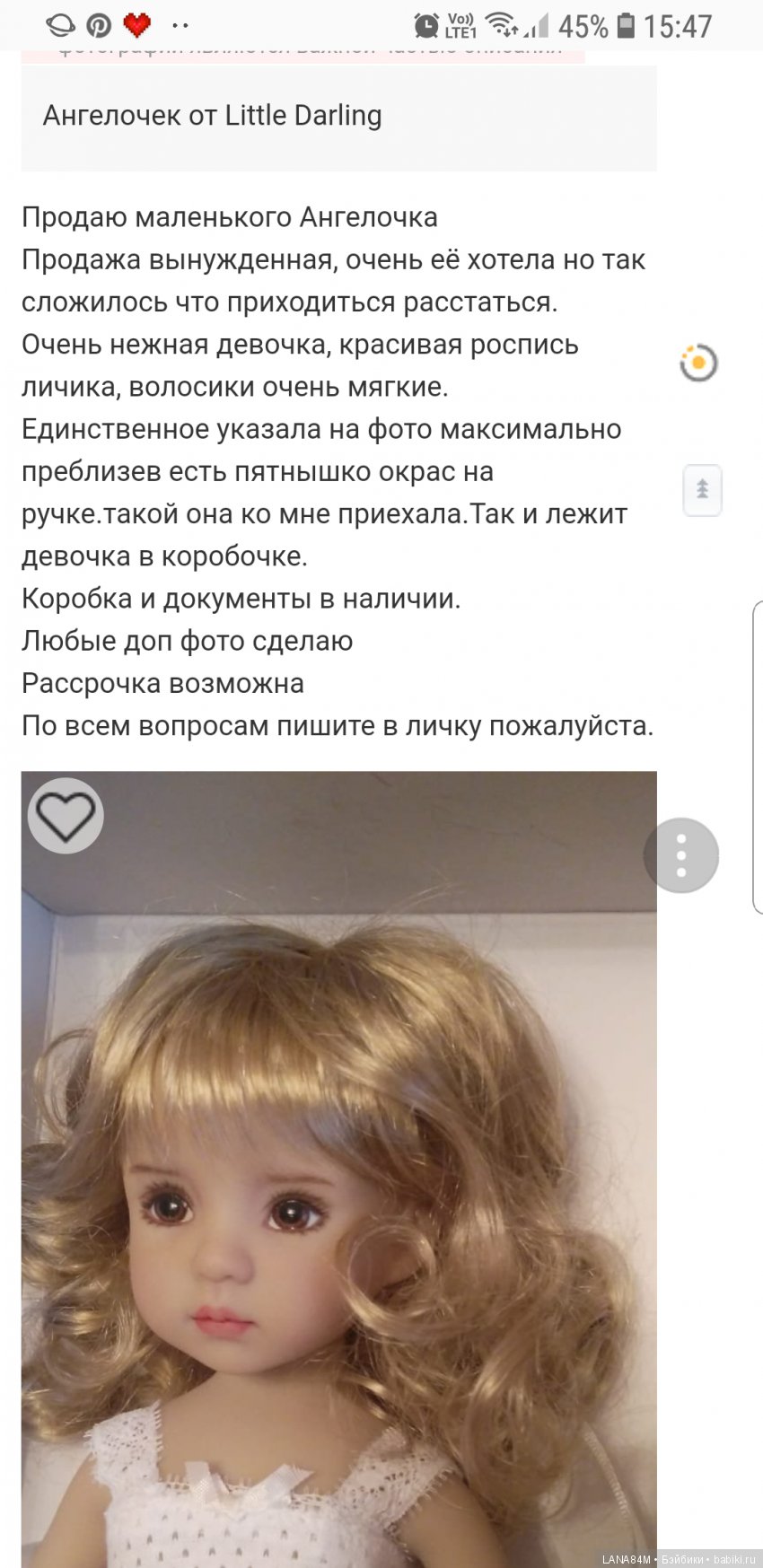Screen dimensions: 763x1568
Task: Tap the VoLTE indicator icon
Action: [x=460, y=23]
